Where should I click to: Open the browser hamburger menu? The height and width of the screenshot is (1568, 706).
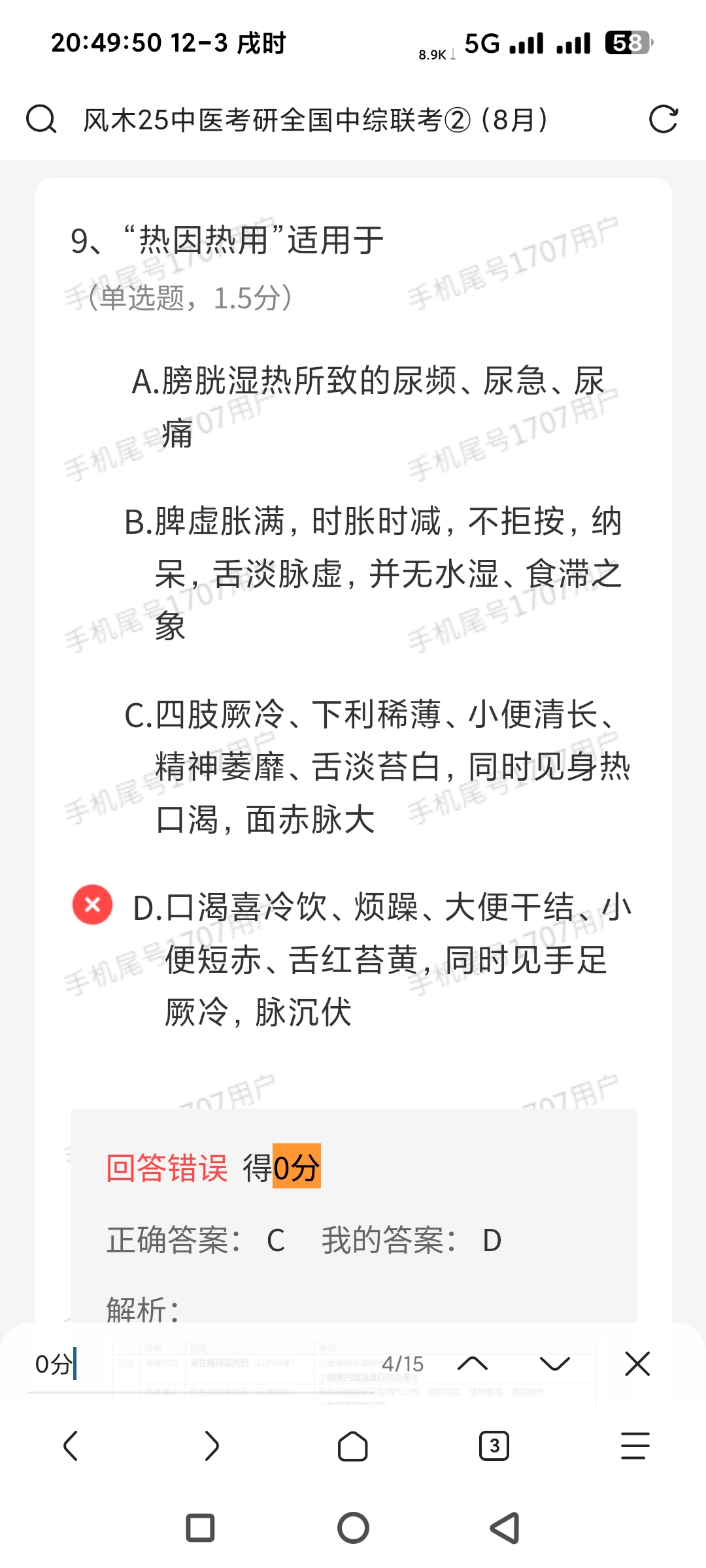(x=635, y=1446)
